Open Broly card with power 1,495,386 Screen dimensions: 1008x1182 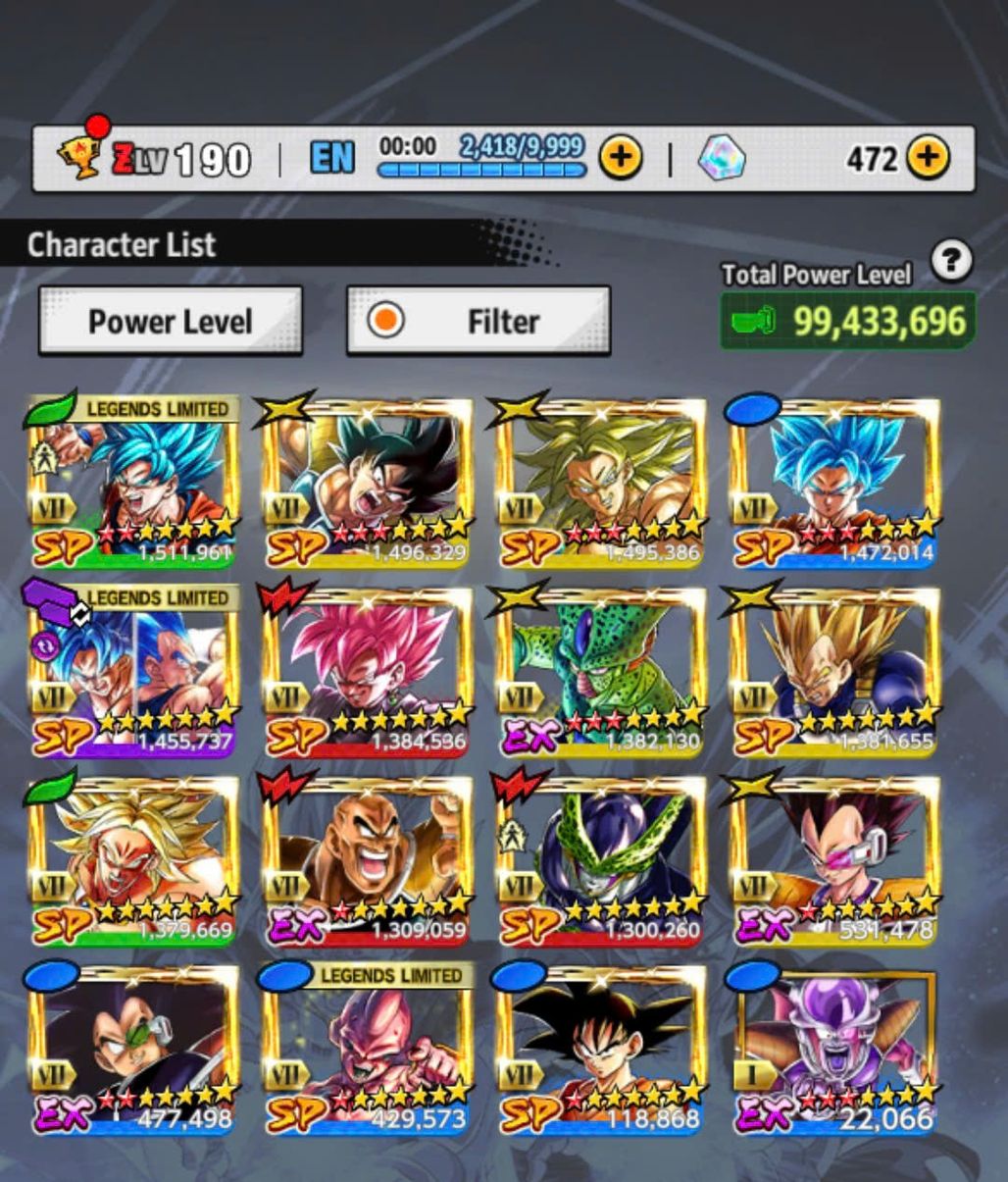pos(599,481)
